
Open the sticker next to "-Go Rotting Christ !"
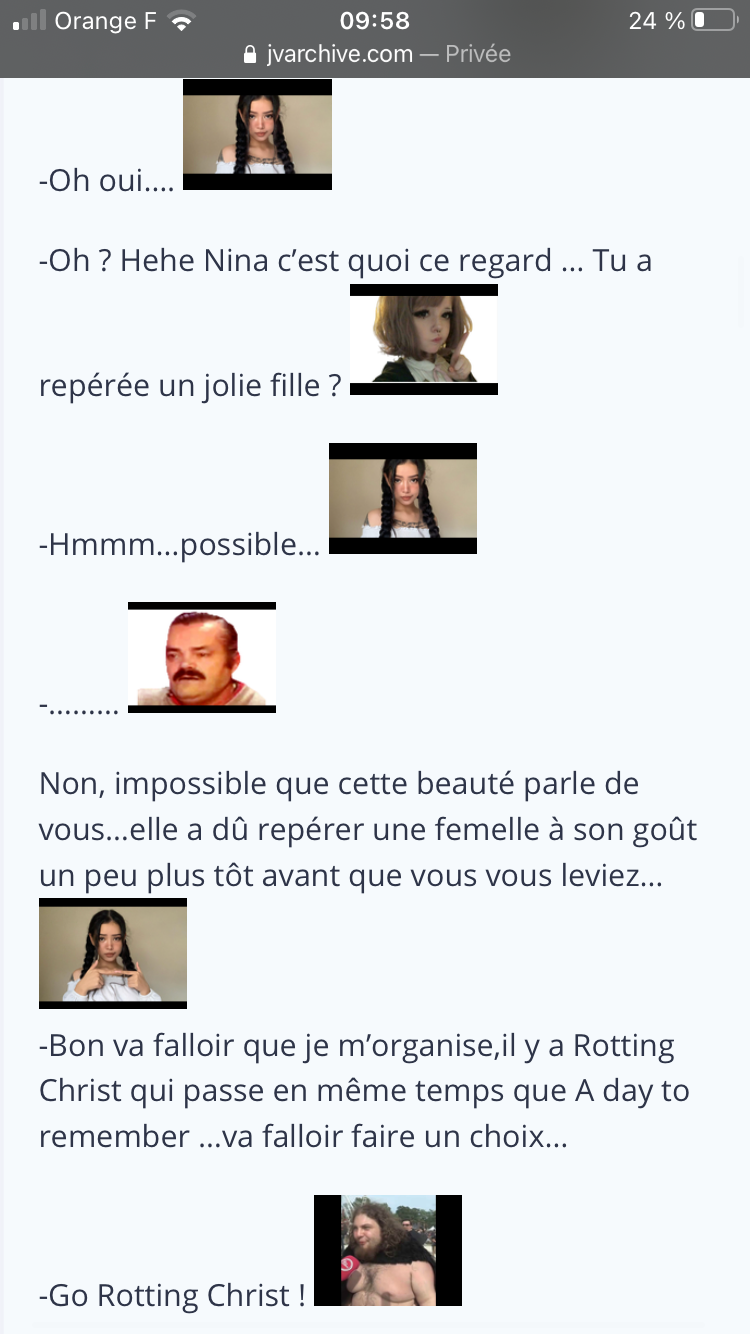[388, 1250]
